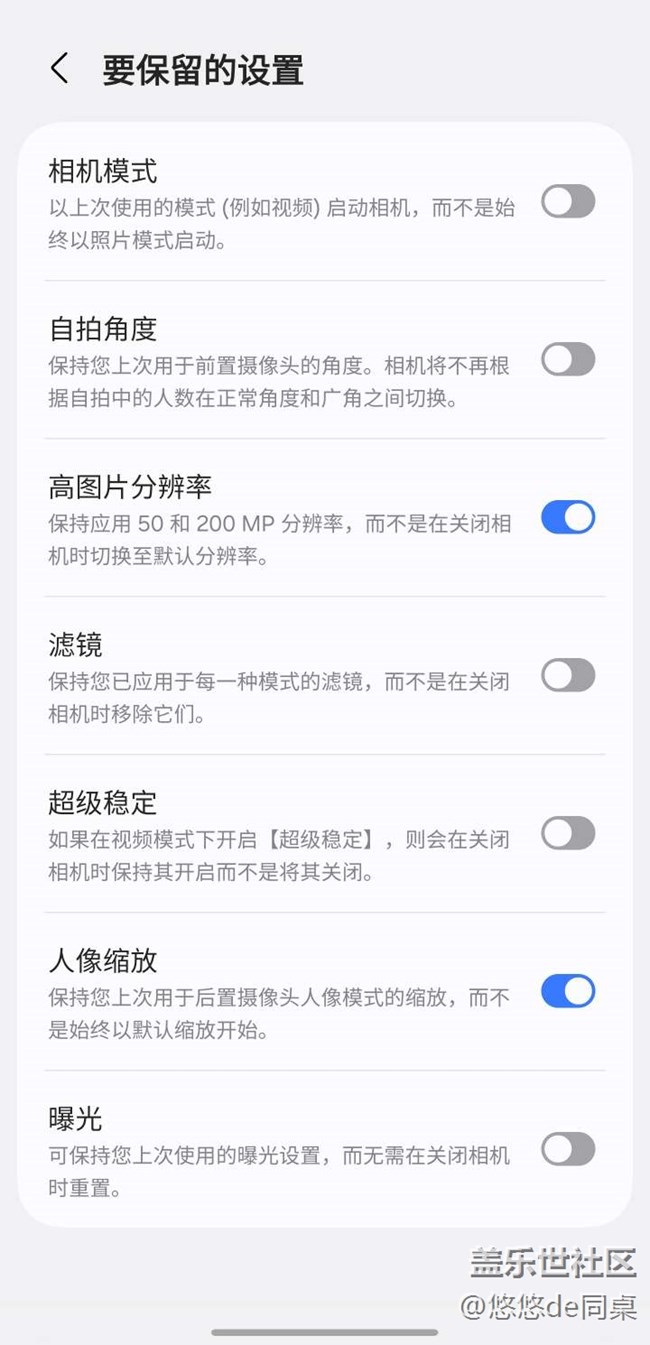Turn off the 人像缩放 switch
The image size is (650, 1345).
point(568,992)
